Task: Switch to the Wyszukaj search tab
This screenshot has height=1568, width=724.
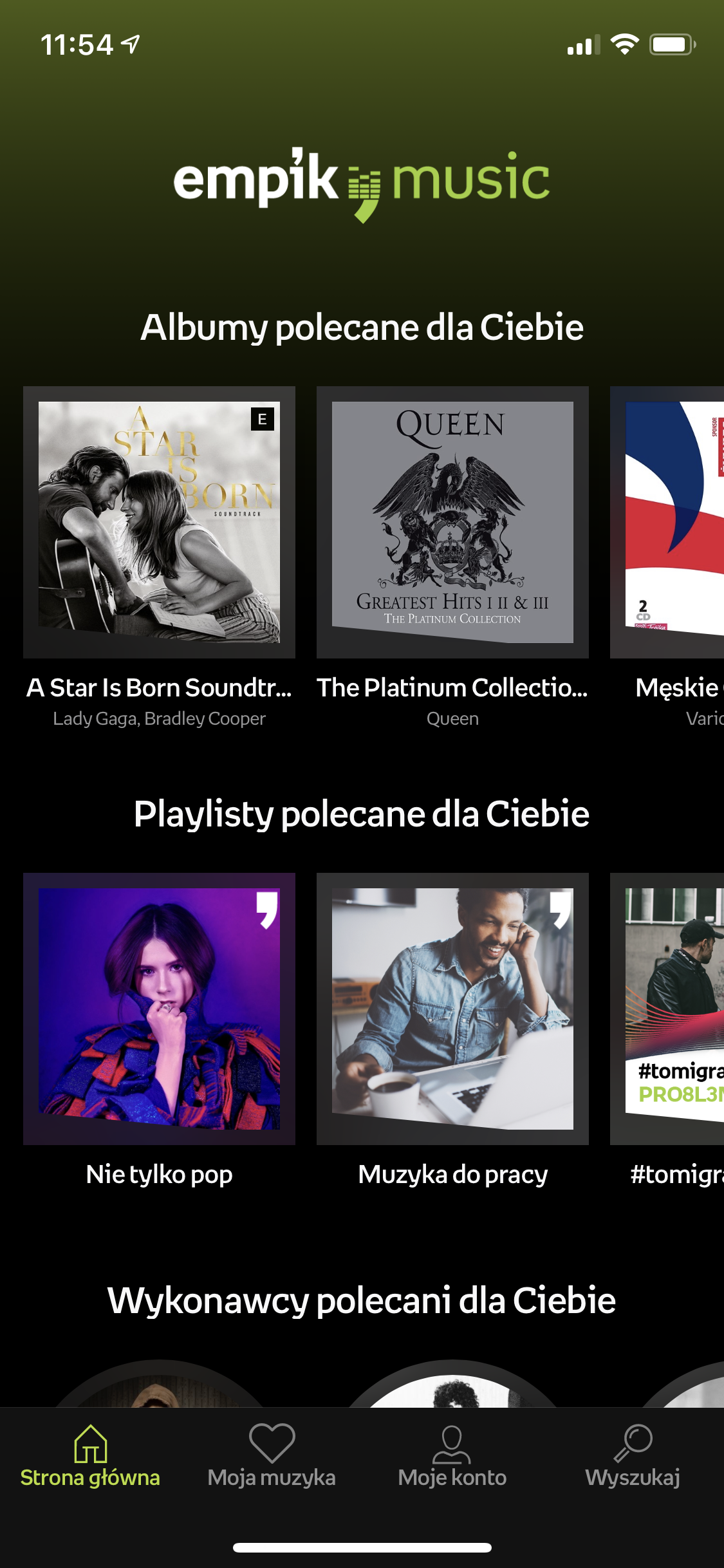Action: coord(633,1456)
